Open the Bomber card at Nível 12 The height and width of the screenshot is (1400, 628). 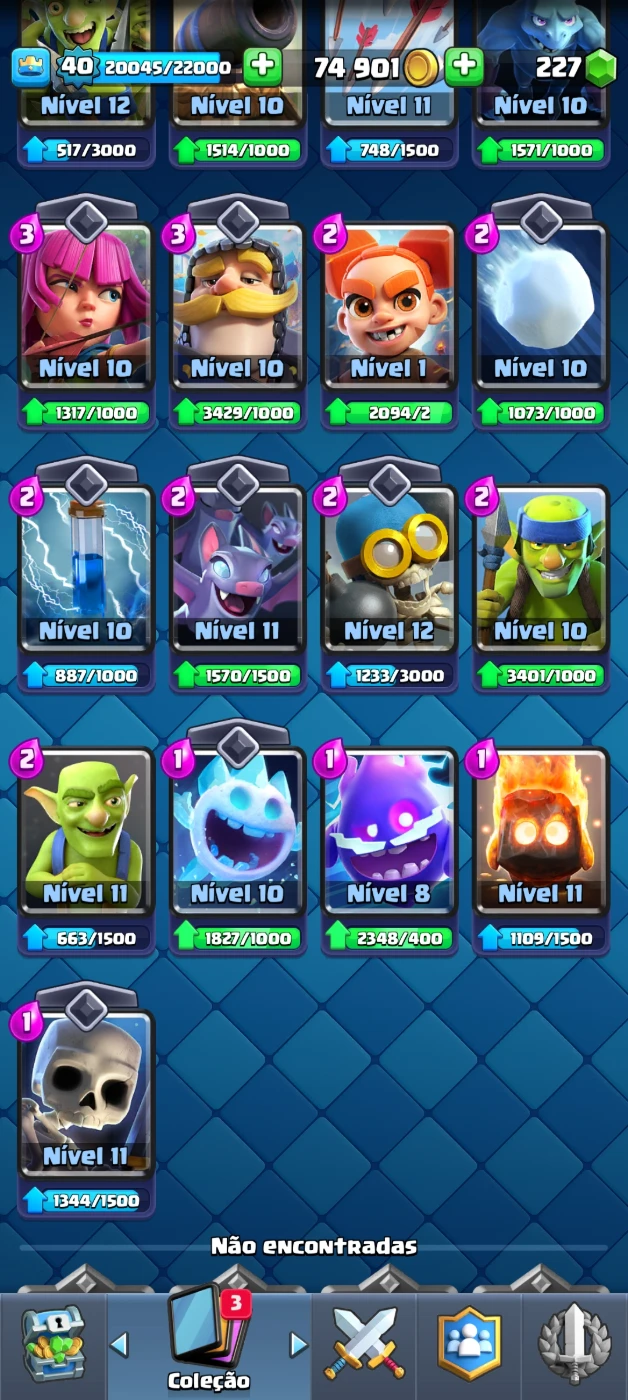(x=389, y=568)
